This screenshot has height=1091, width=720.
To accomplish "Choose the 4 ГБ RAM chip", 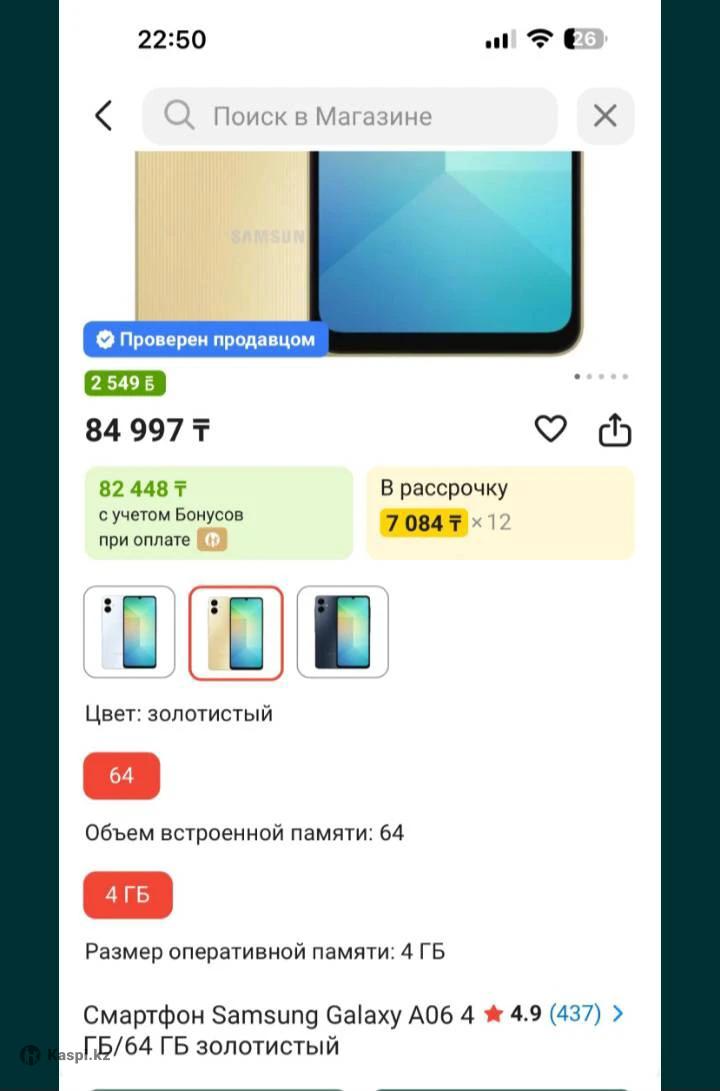I will (x=128, y=895).
